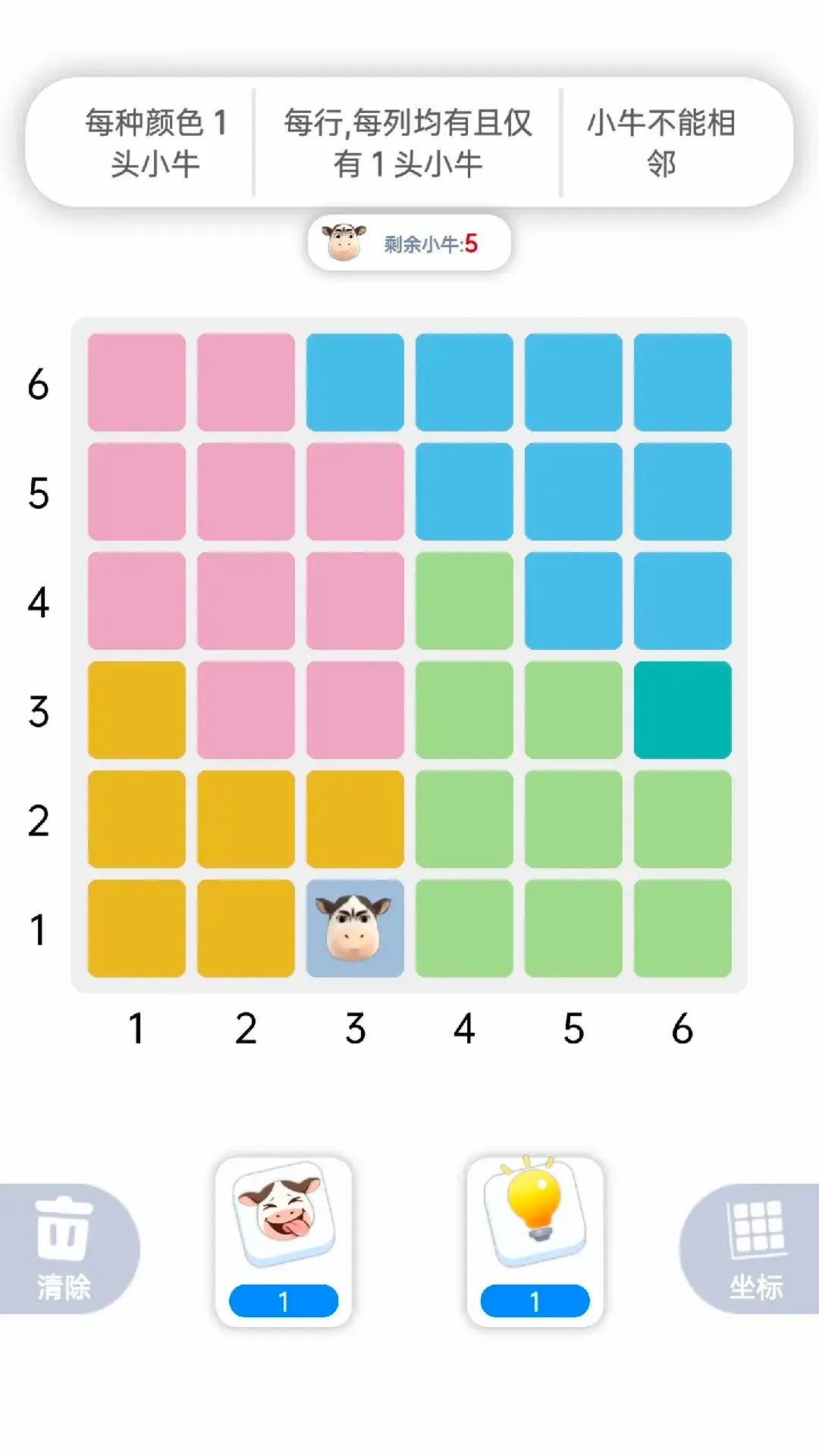Use the tongue-out cow power-up

tap(284, 1241)
